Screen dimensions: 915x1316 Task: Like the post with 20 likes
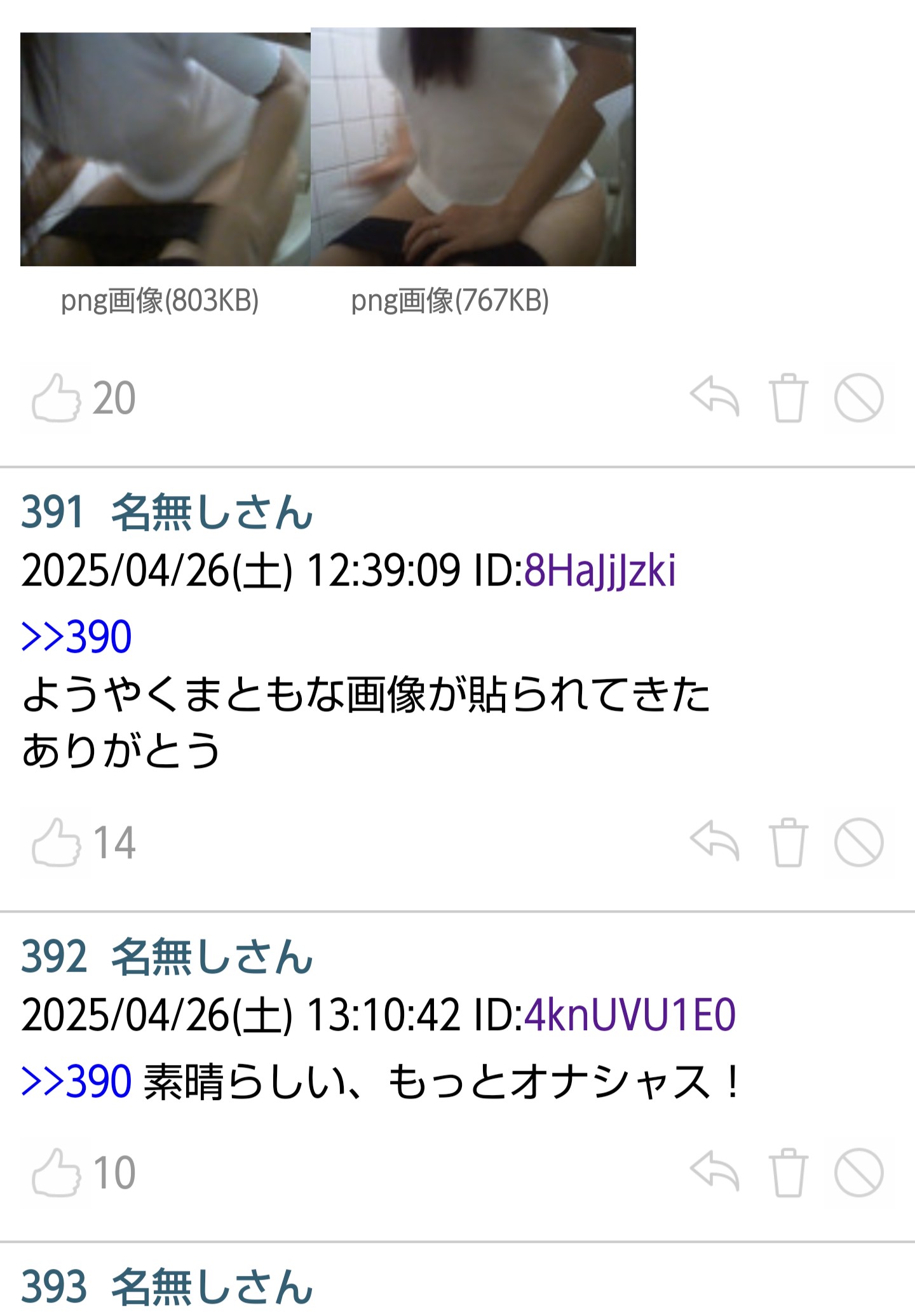(57, 398)
